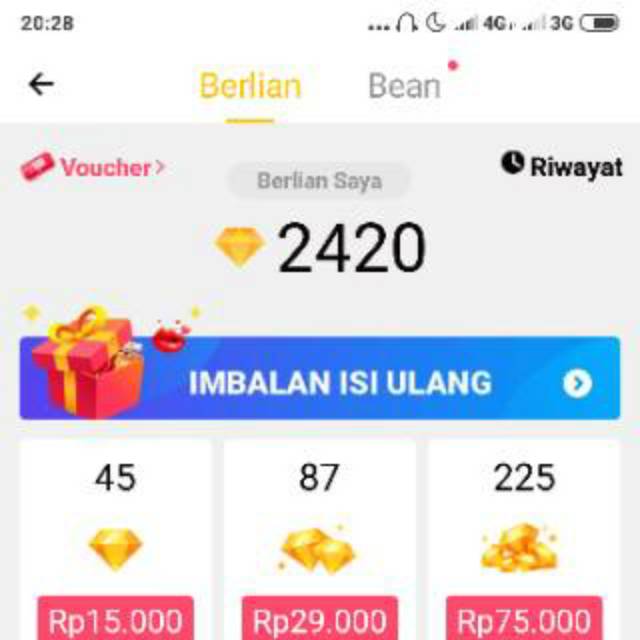
Task: Go back using the arrow icon
Action: 41,85
